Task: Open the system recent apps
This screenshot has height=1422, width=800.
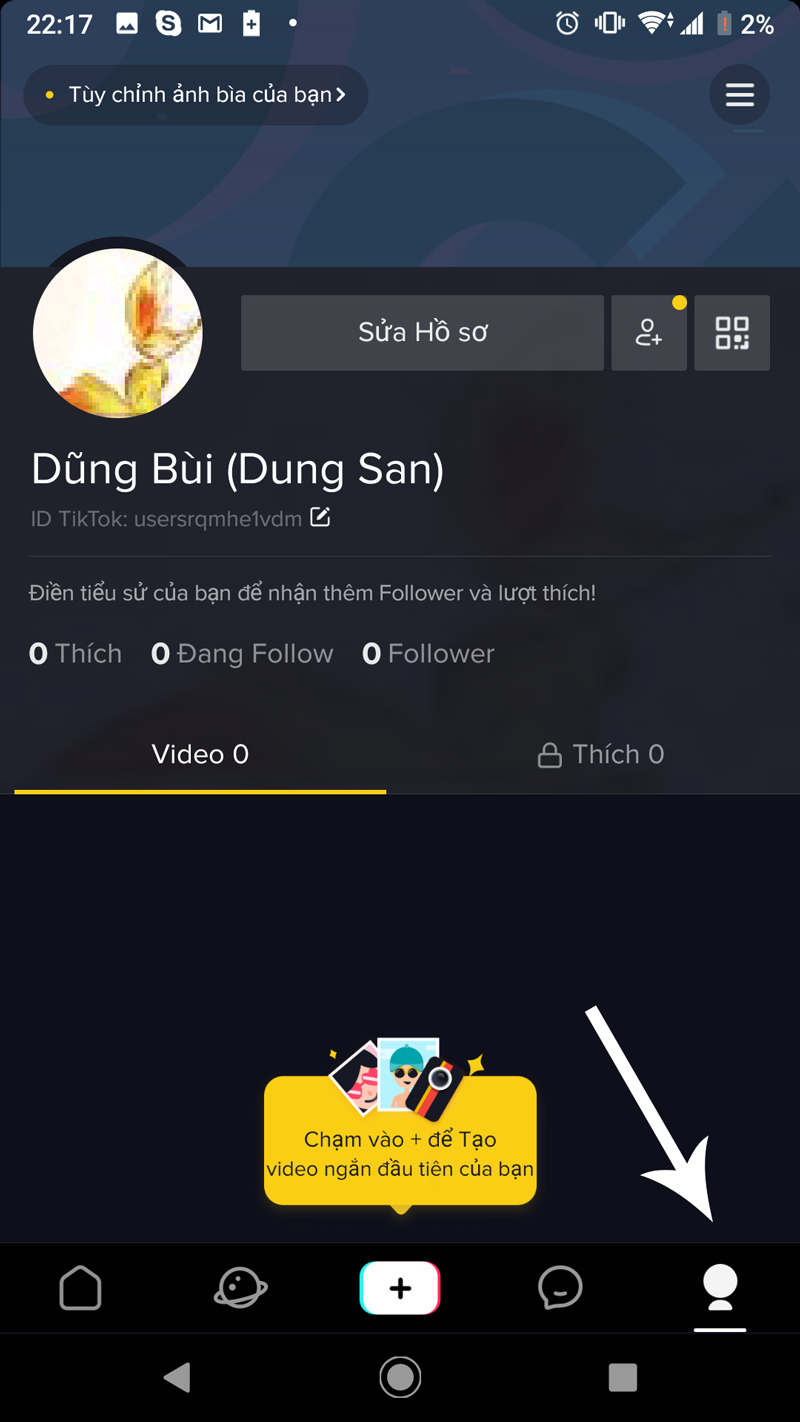Action: 622,1378
